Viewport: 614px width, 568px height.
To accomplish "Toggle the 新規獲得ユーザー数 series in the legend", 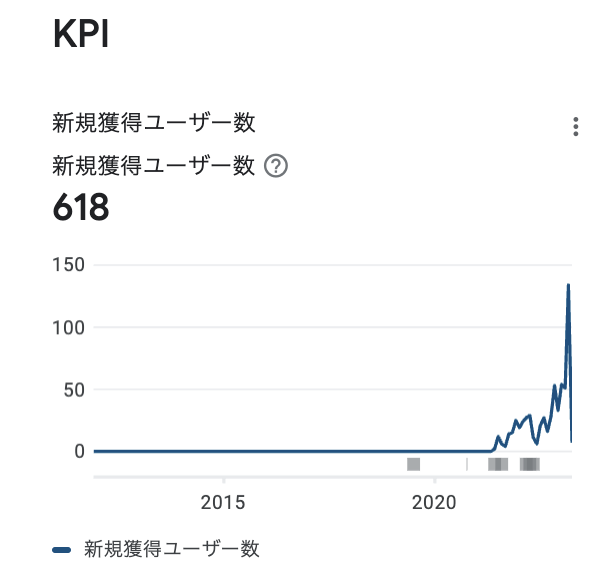I will [x=155, y=549].
